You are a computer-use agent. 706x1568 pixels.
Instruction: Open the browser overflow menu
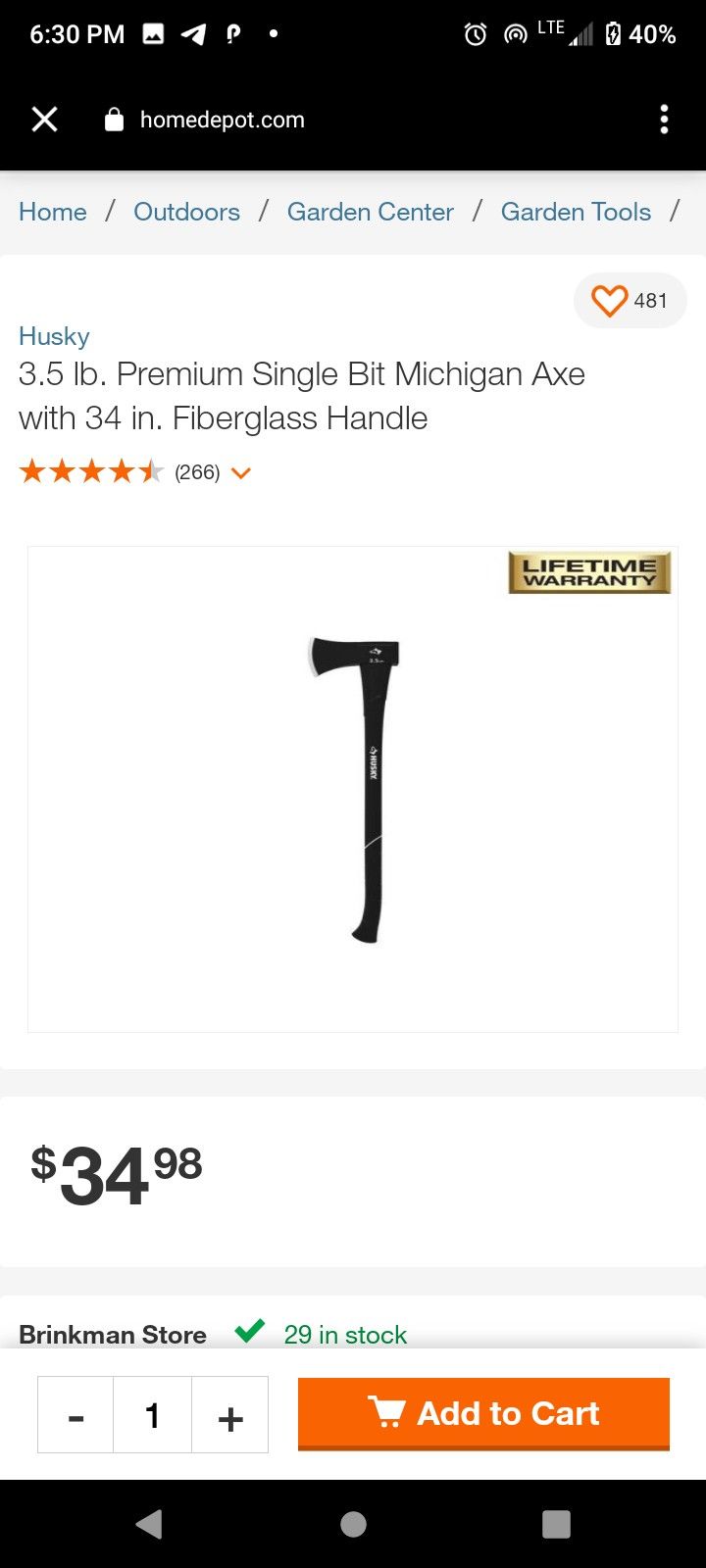tap(664, 120)
